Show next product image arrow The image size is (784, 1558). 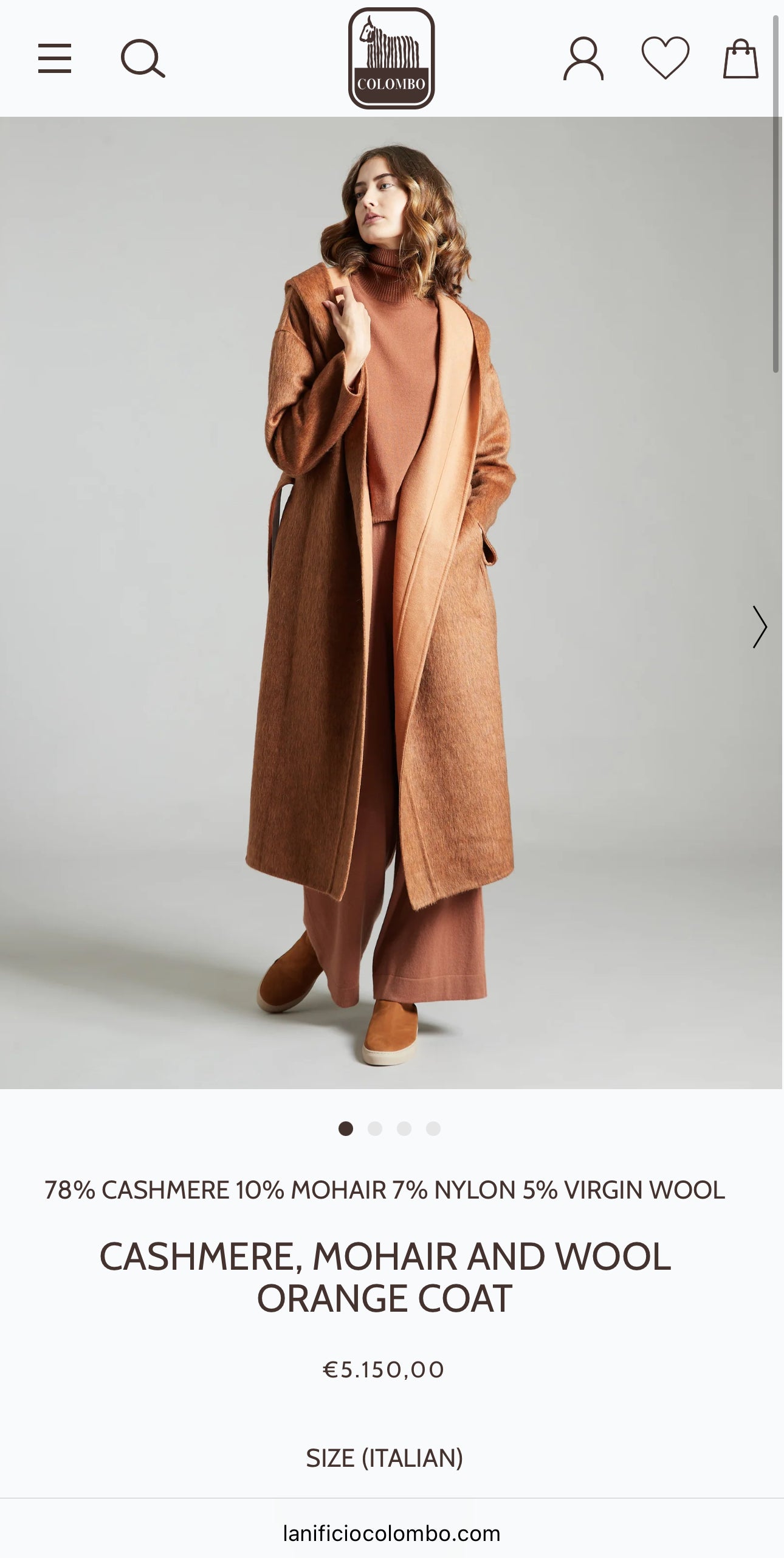(x=760, y=626)
